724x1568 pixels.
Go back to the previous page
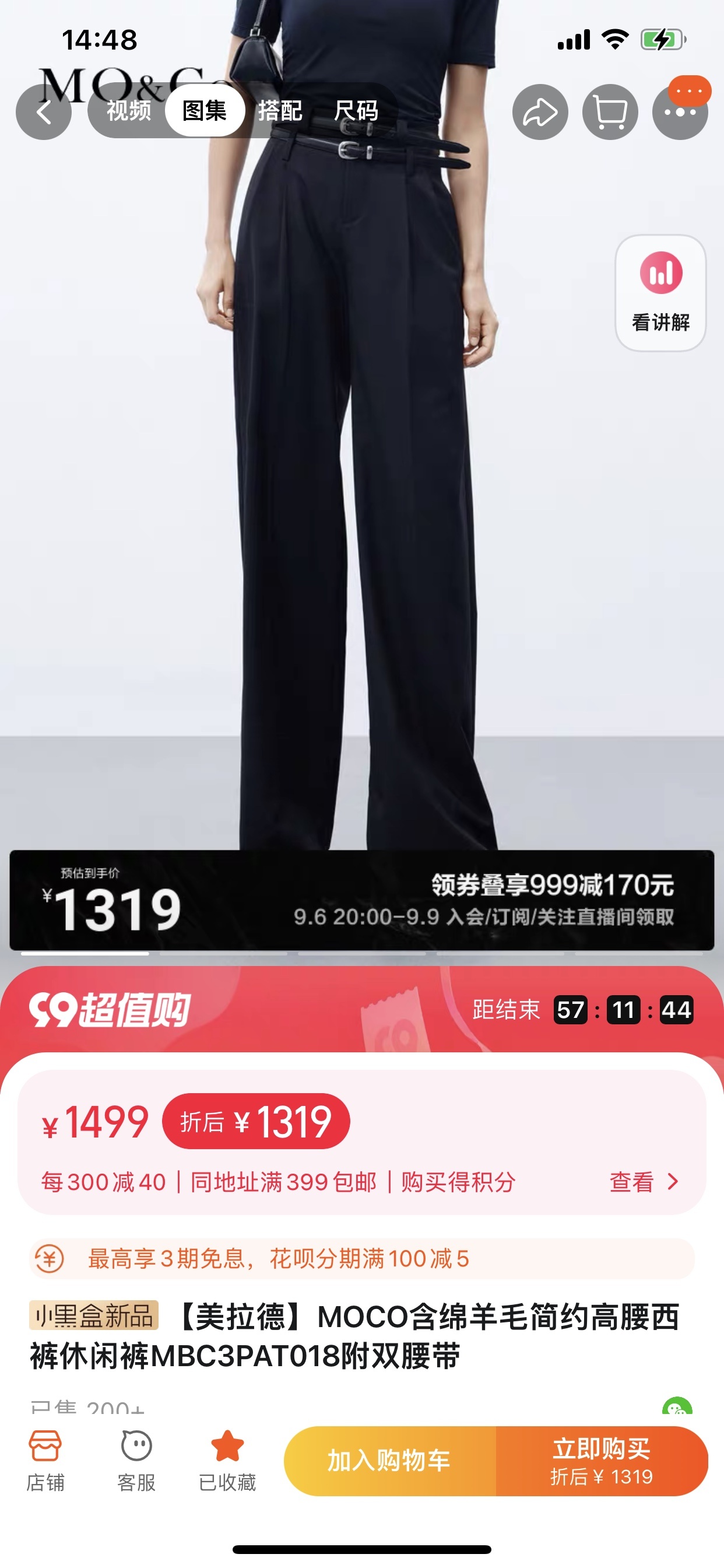coord(43,112)
